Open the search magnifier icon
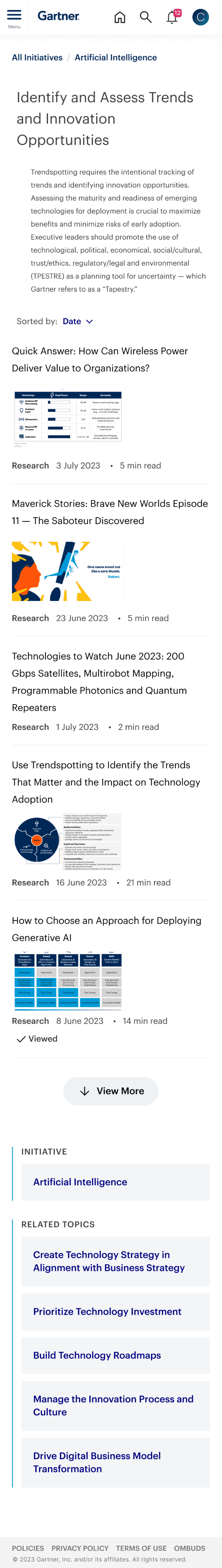Viewport: 222px width, 1568px height. pos(146,17)
